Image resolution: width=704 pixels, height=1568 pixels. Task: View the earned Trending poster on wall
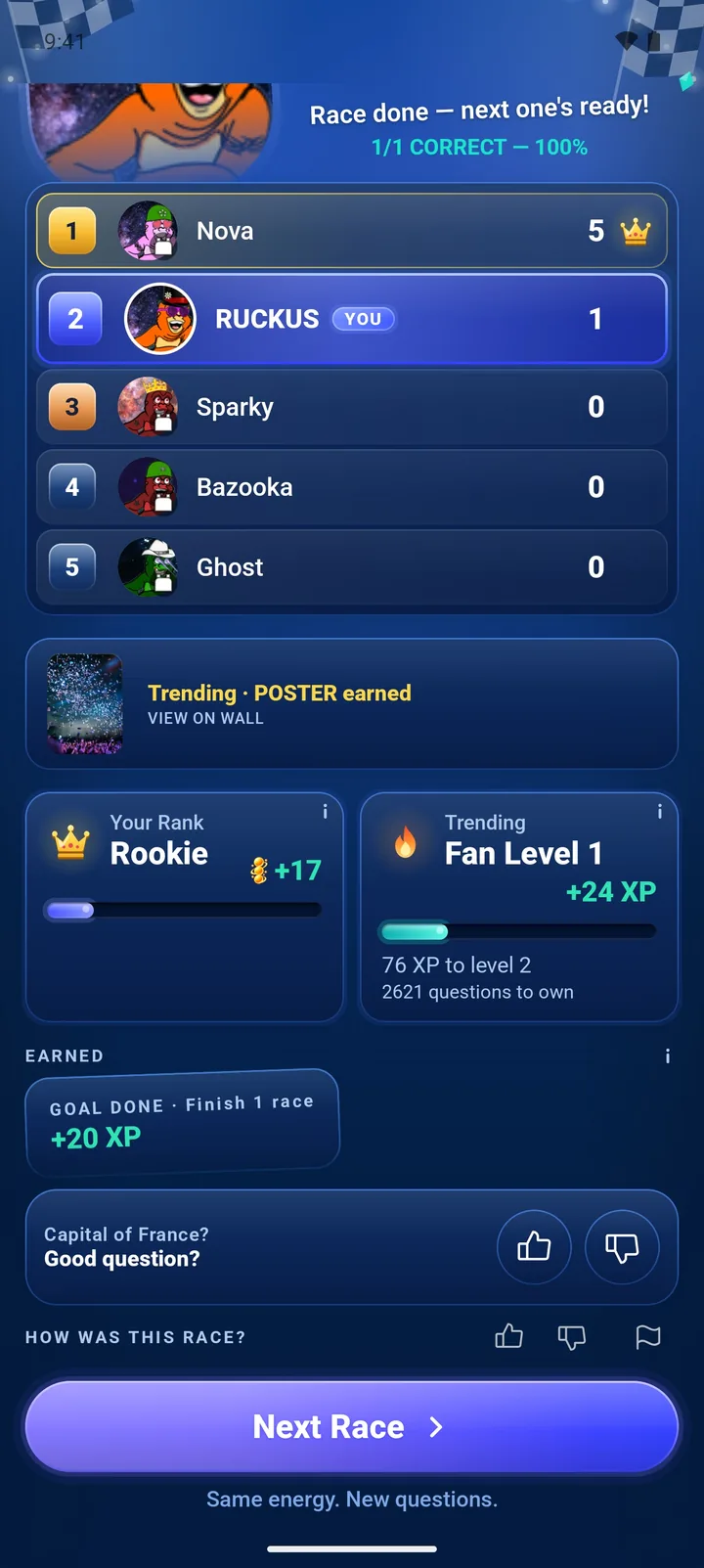tap(352, 703)
